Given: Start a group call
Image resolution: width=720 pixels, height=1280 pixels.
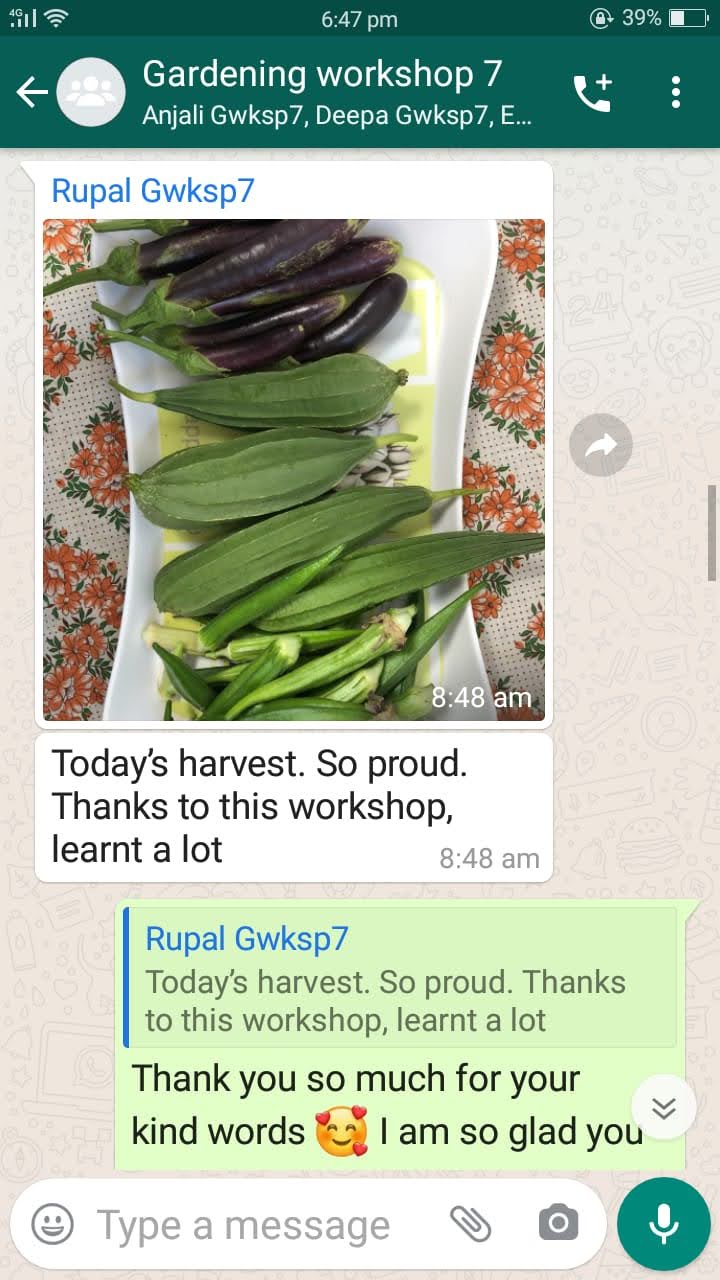Looking at the screenshot, I should tap(592, 93).
